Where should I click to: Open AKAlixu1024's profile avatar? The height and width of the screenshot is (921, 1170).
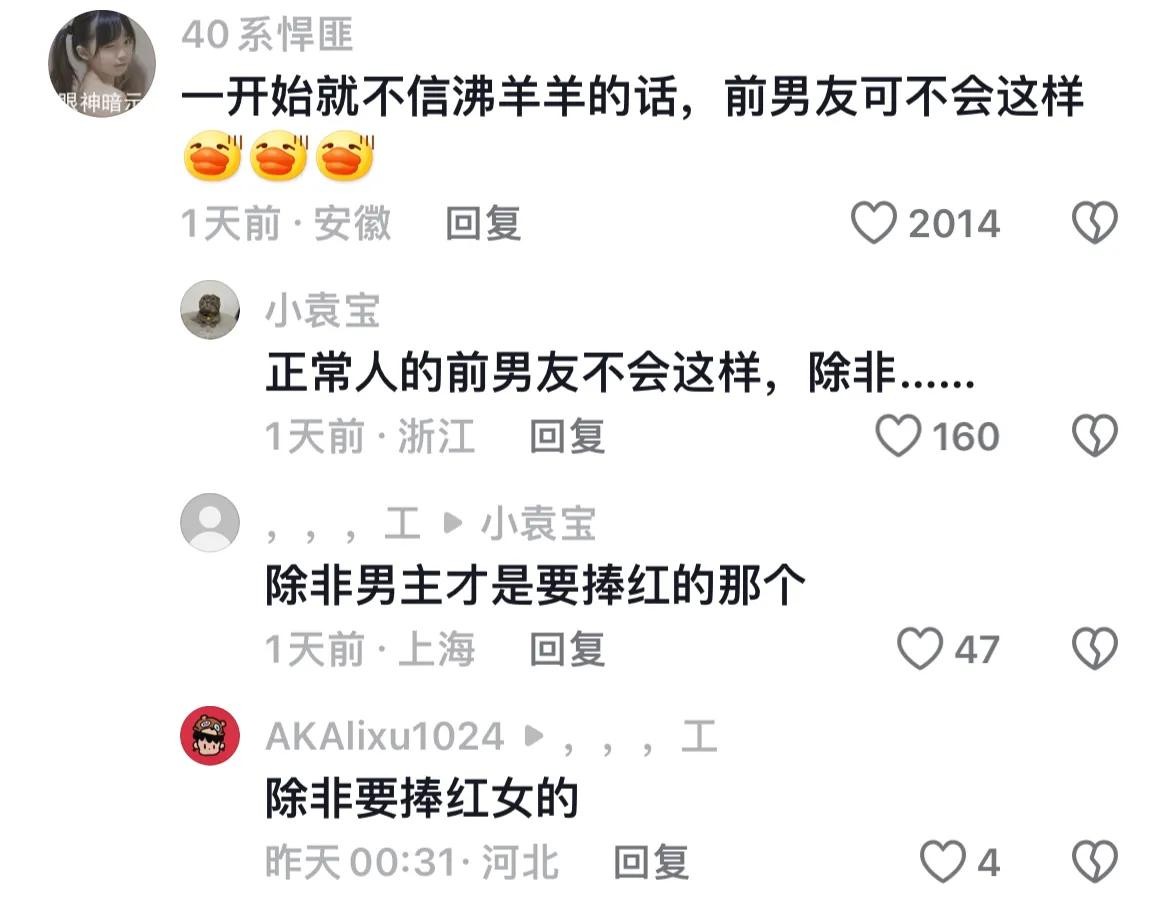[210, 736]
